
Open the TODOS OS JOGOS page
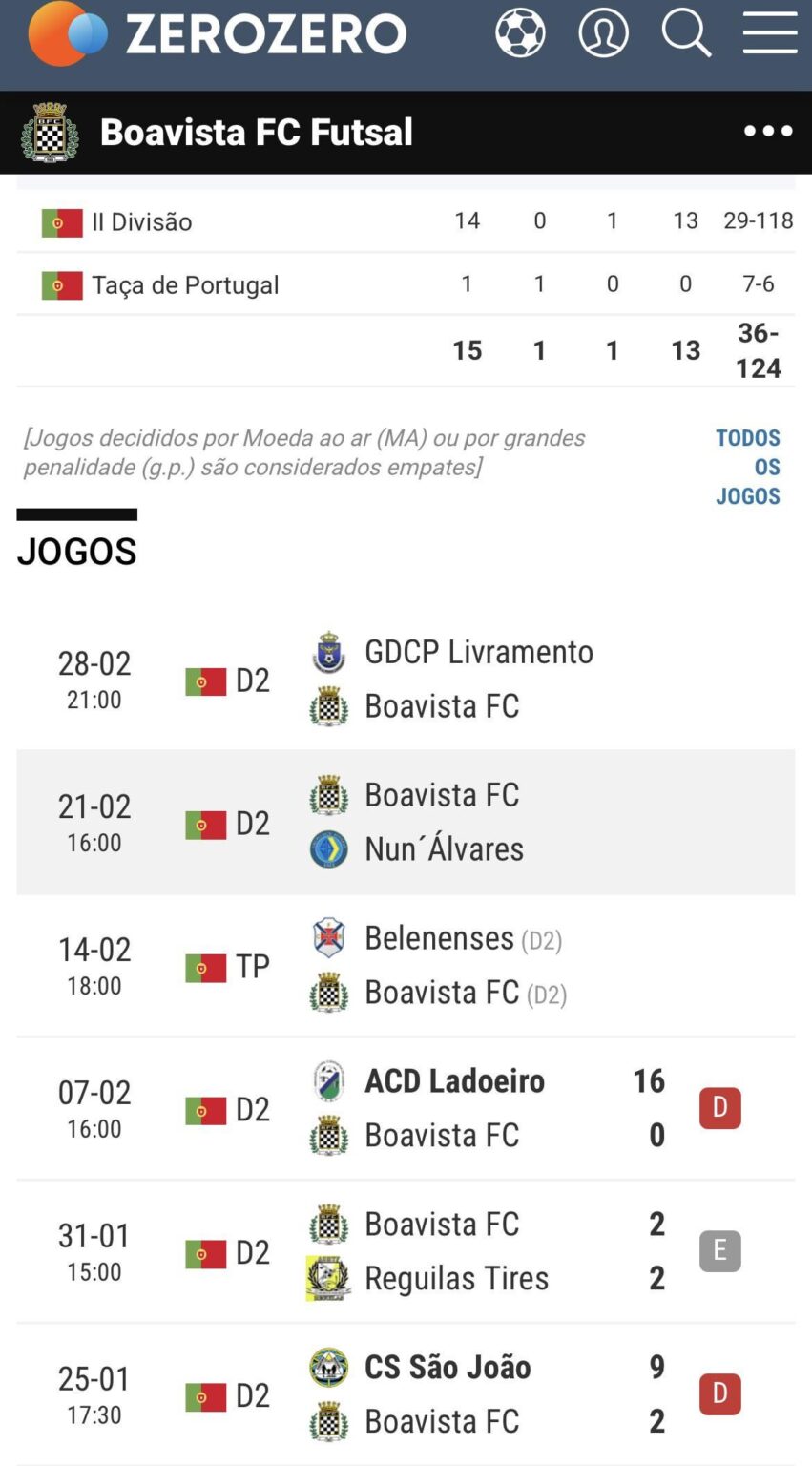[x=747, y=467]
